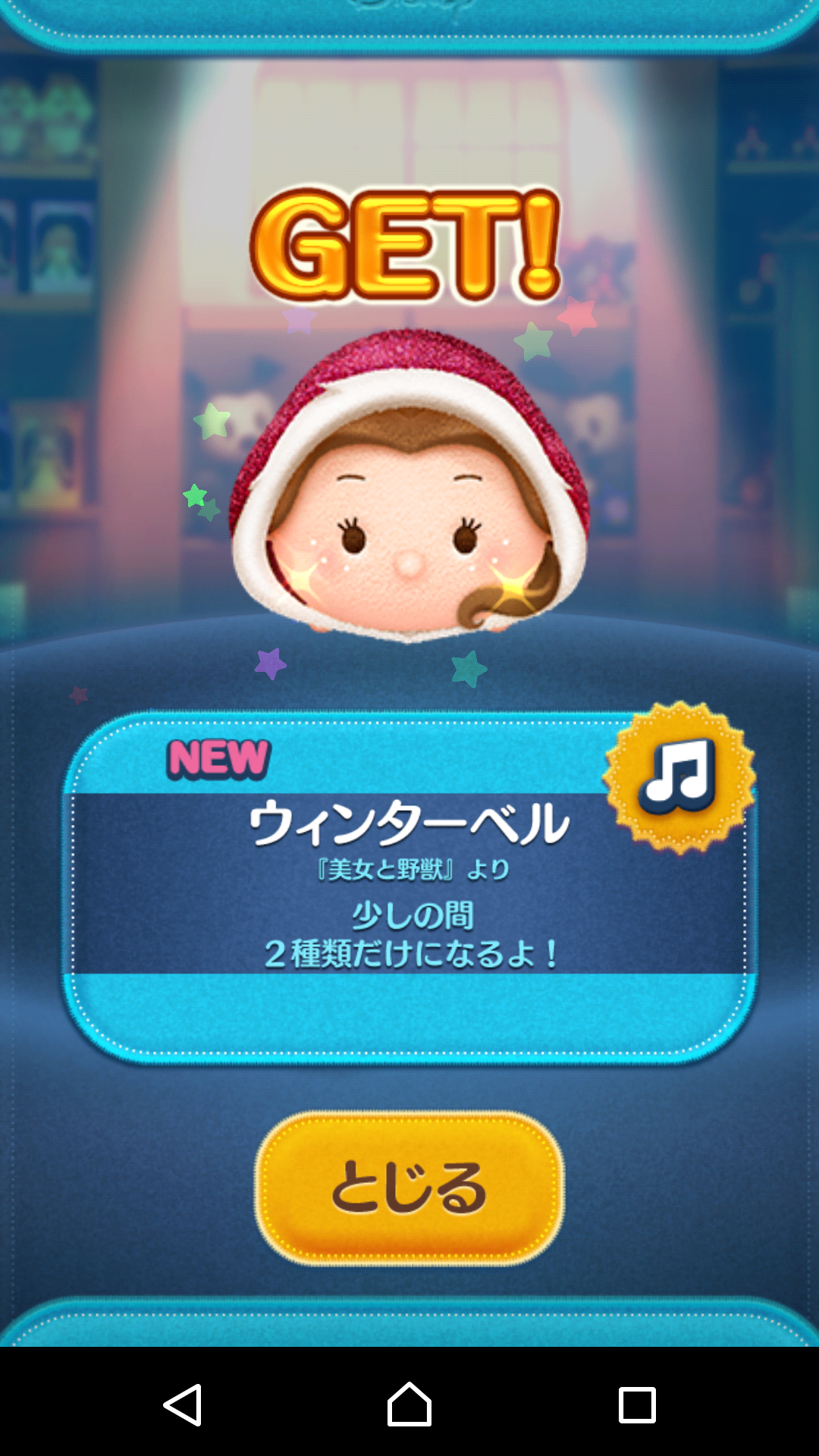Viewport: 819px width, 1456px height.
Task: Go back with the system back button
Action: tap(183, 1404)
